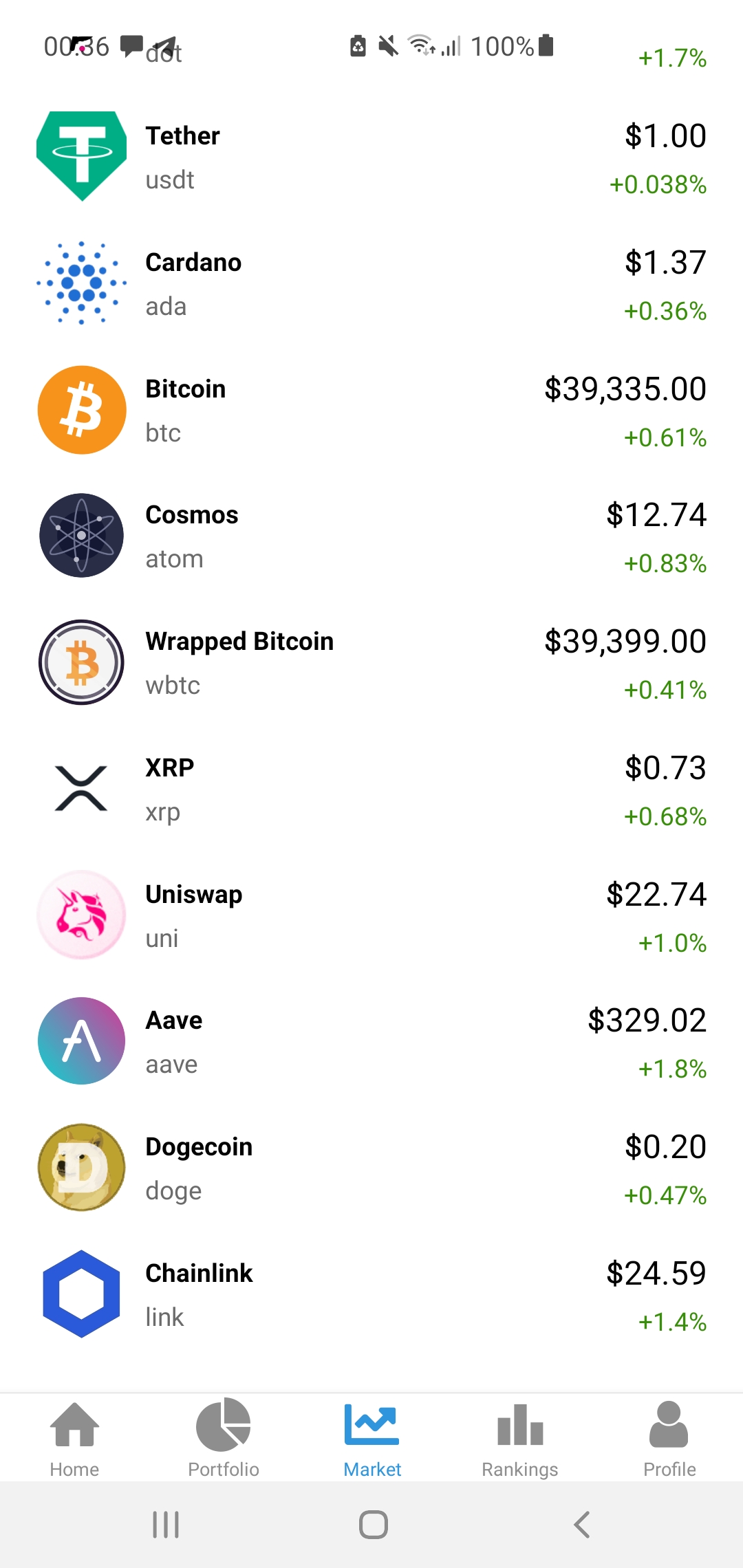Click the Cardano logo

(81, 281)
